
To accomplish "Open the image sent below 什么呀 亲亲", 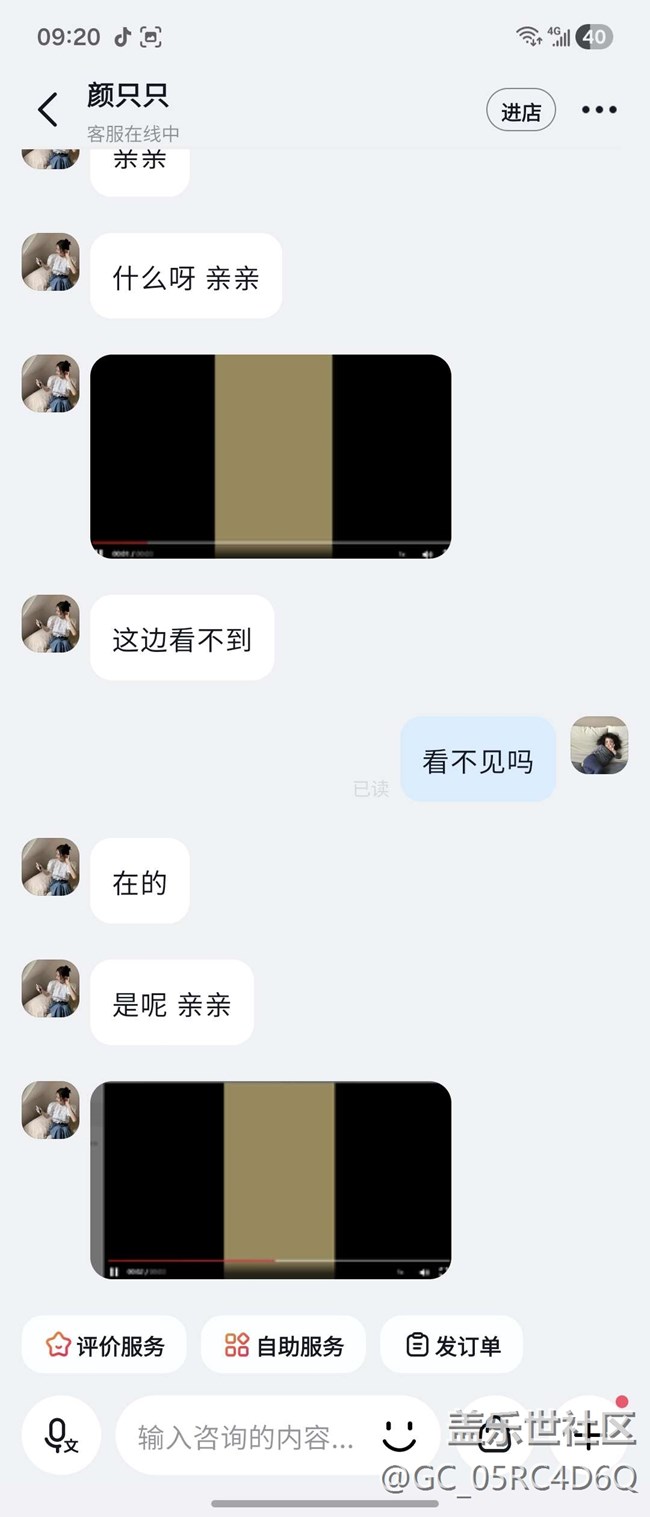I will [x=270, y=456].
